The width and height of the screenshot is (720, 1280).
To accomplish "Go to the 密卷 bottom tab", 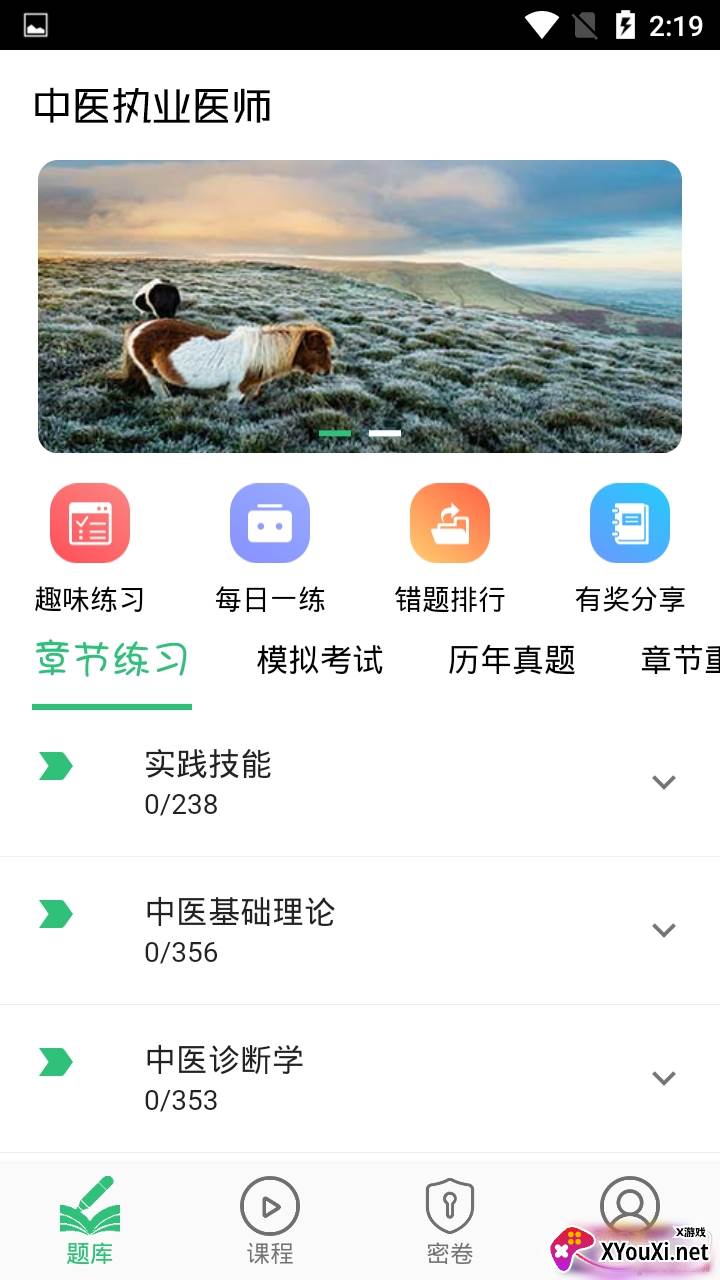I will tap(450, 1220).
